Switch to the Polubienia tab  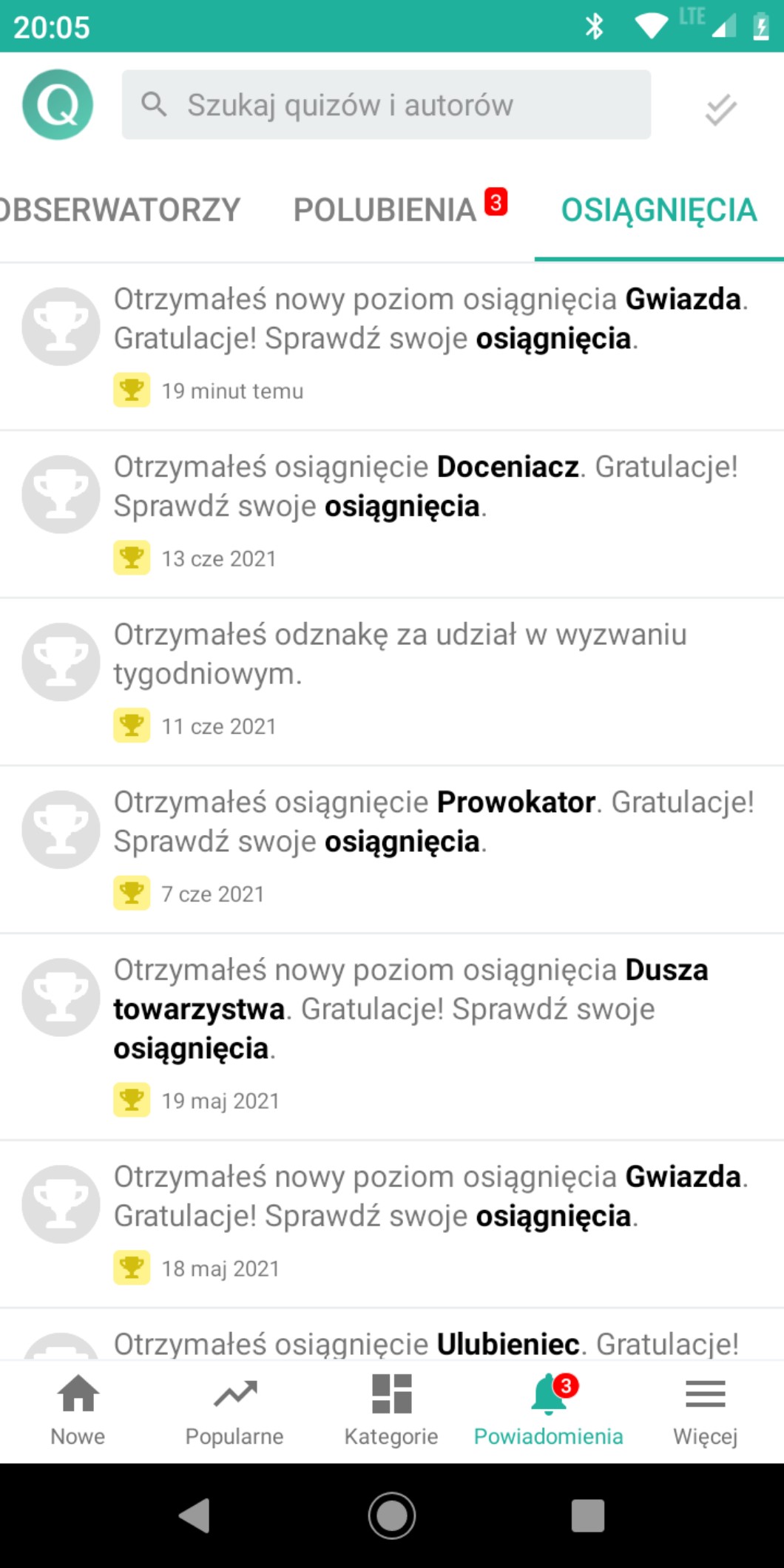click(x=386, y=210)
